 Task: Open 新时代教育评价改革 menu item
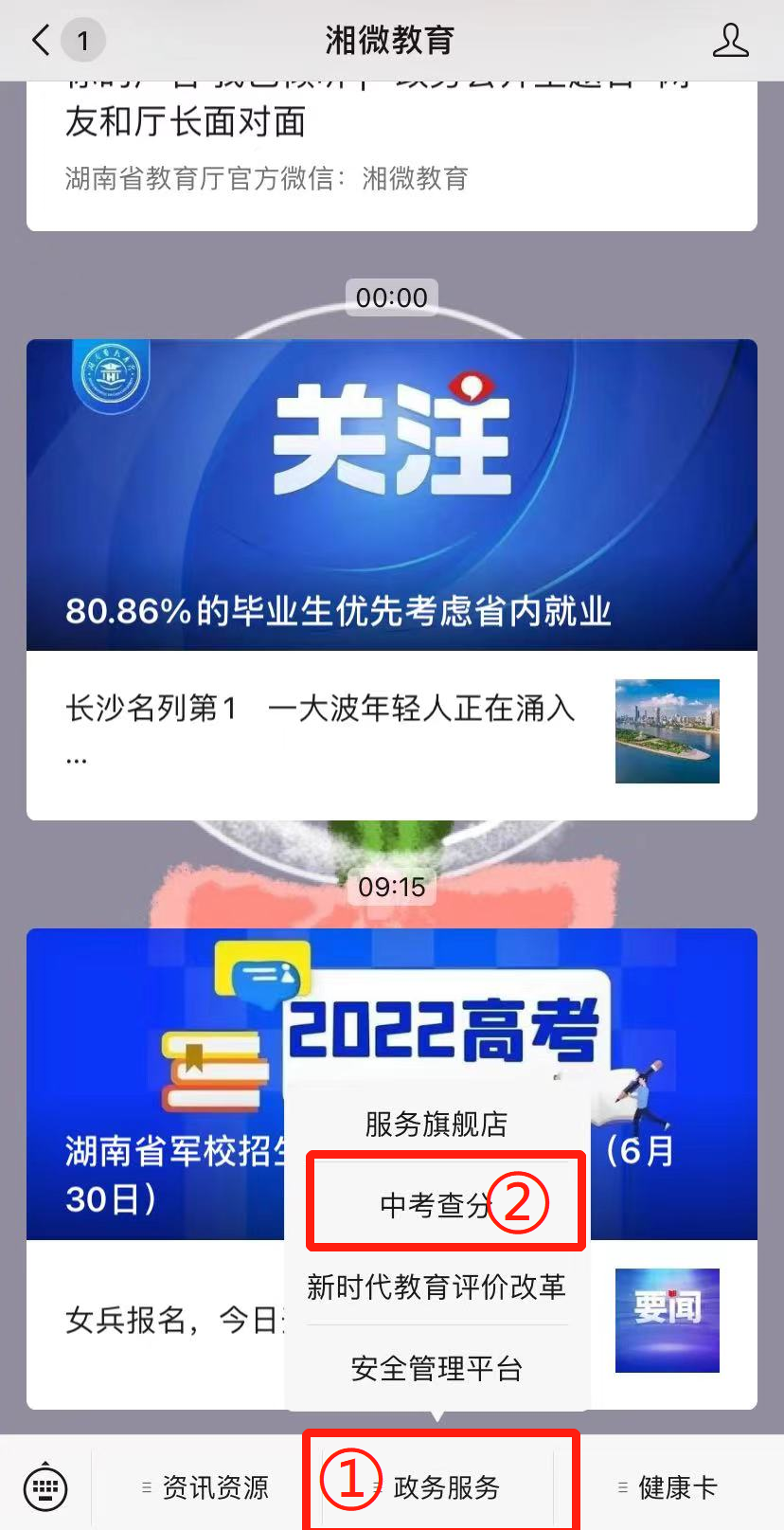(x=437, y=1287)
